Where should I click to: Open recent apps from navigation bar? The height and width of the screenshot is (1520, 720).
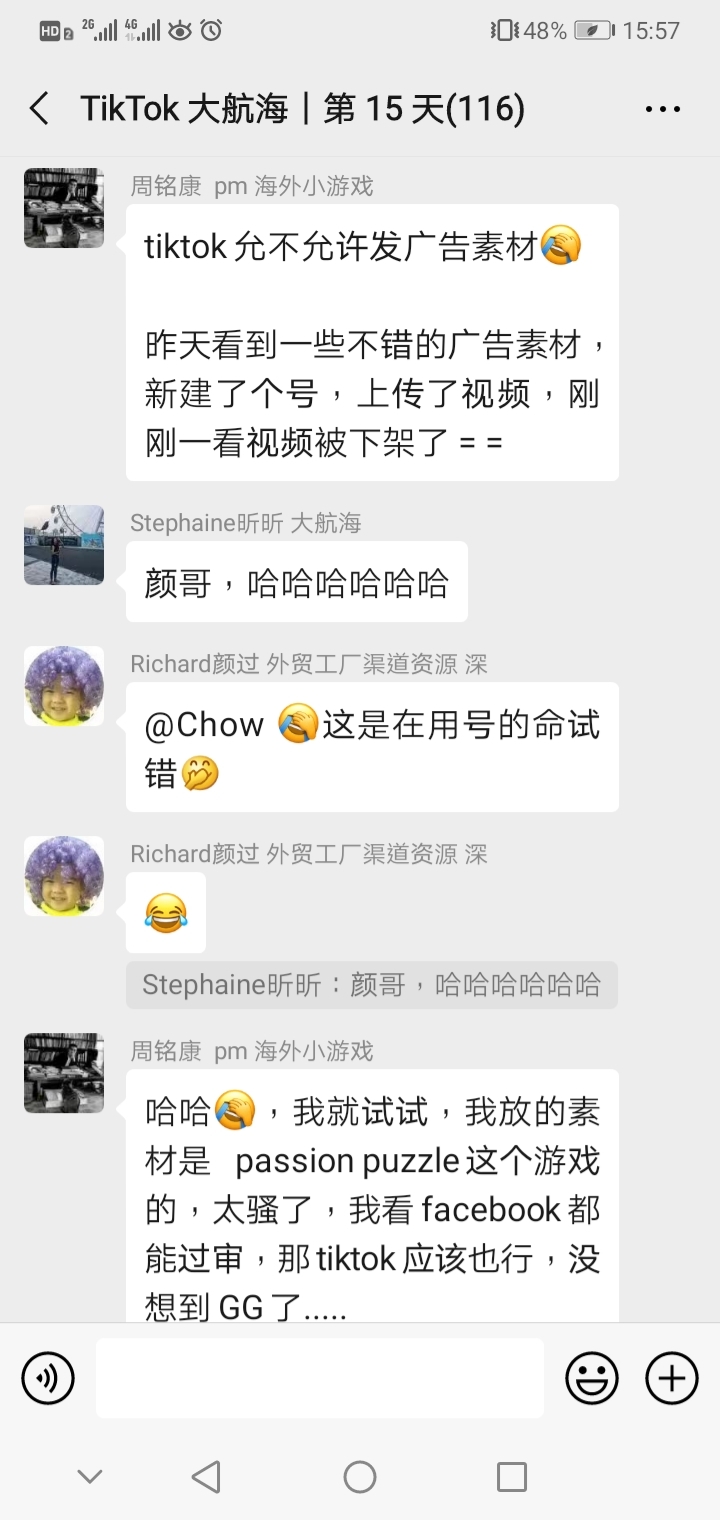511,1476
